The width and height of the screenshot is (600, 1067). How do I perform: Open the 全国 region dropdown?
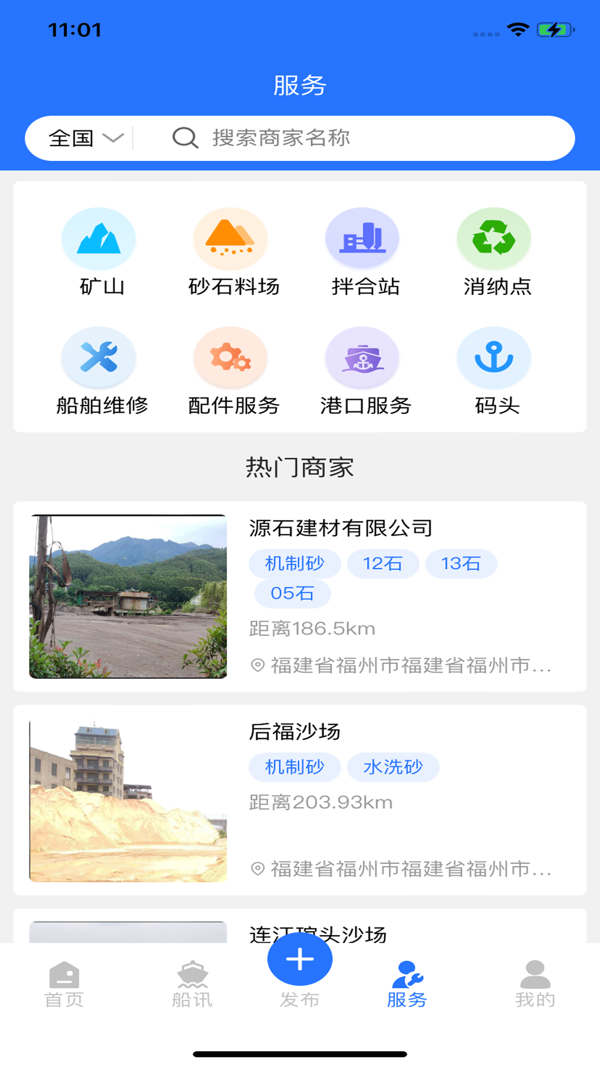pyautogui.click(x=86, y=138)
